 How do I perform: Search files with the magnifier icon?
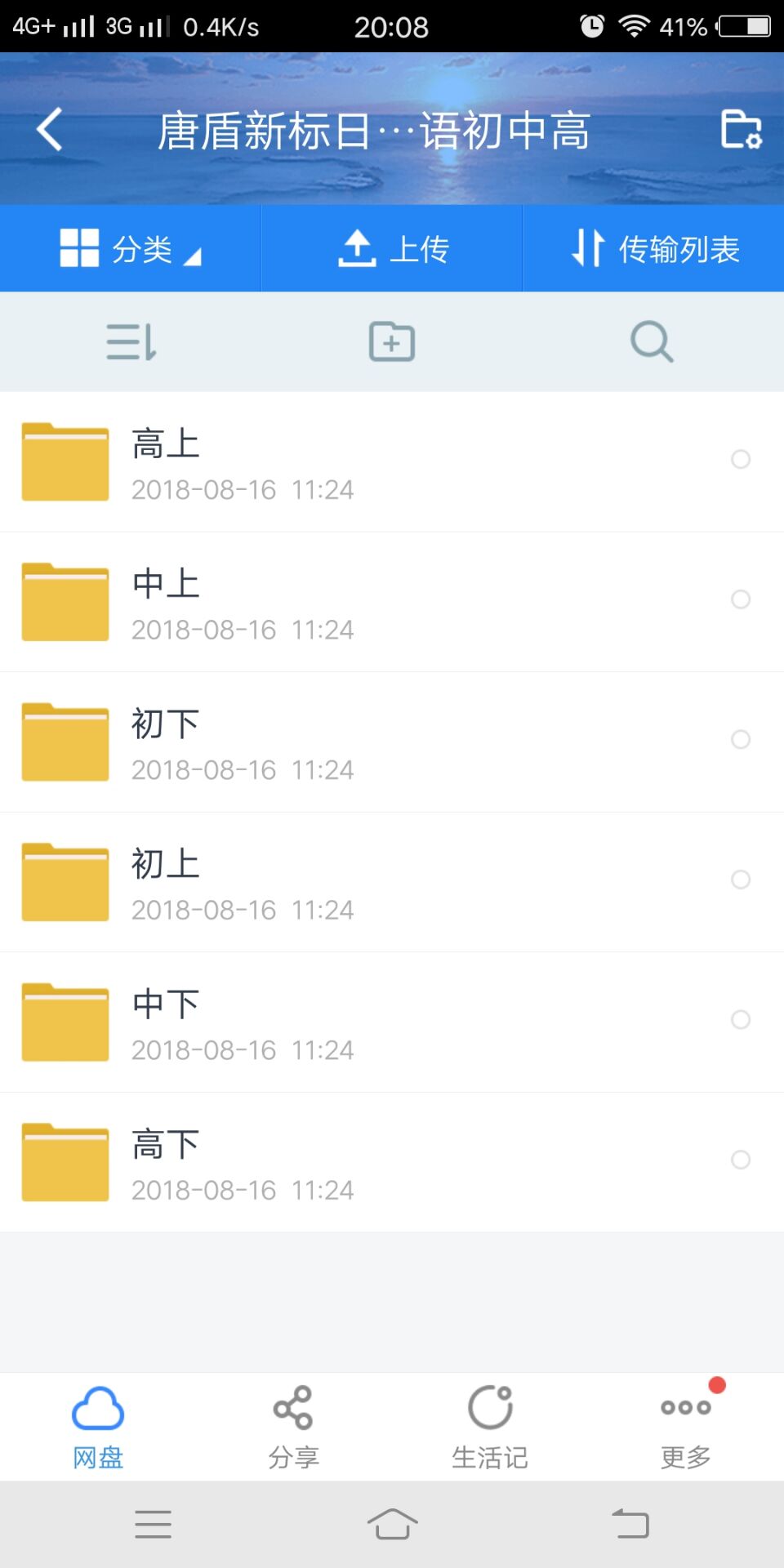[652, 341]
